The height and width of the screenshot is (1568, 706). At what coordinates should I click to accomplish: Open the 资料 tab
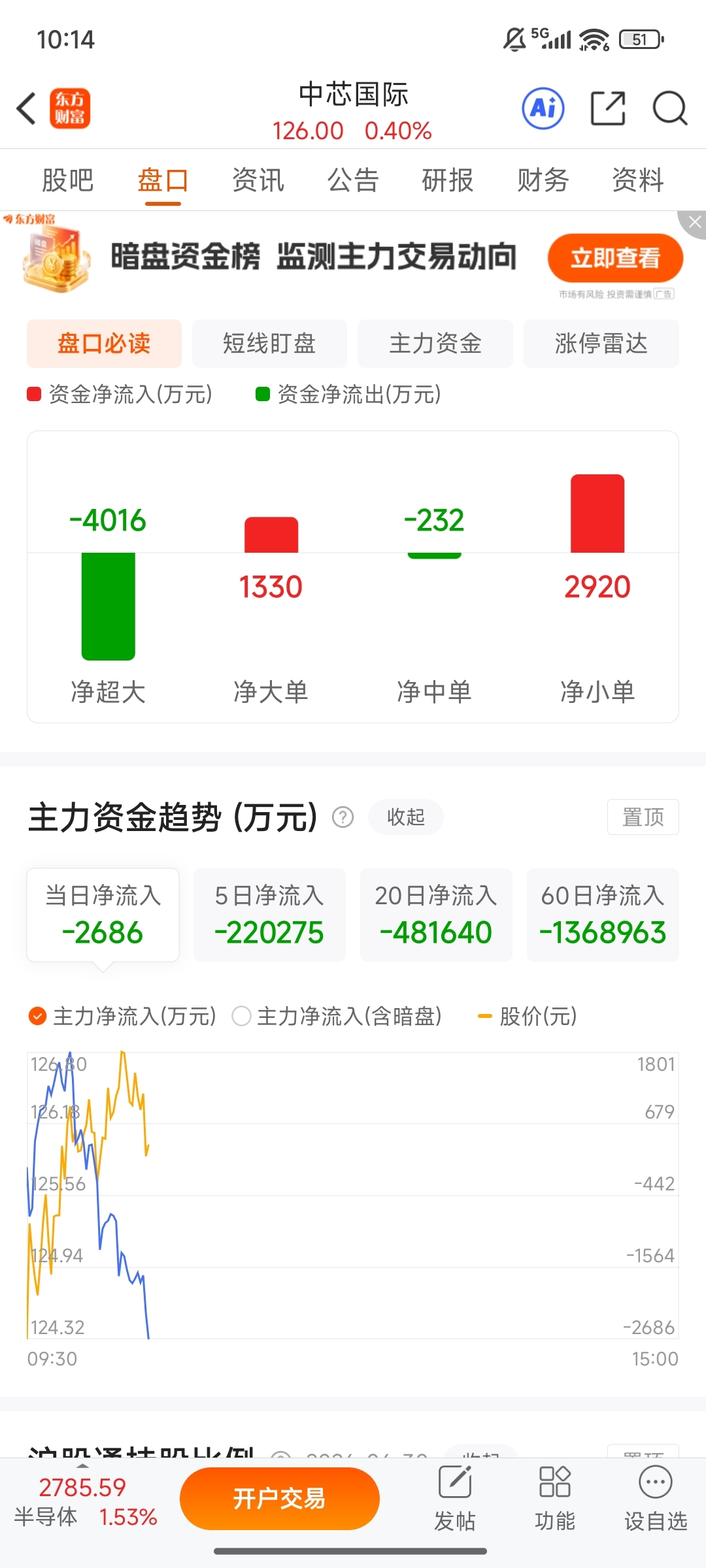coord(638,180)
